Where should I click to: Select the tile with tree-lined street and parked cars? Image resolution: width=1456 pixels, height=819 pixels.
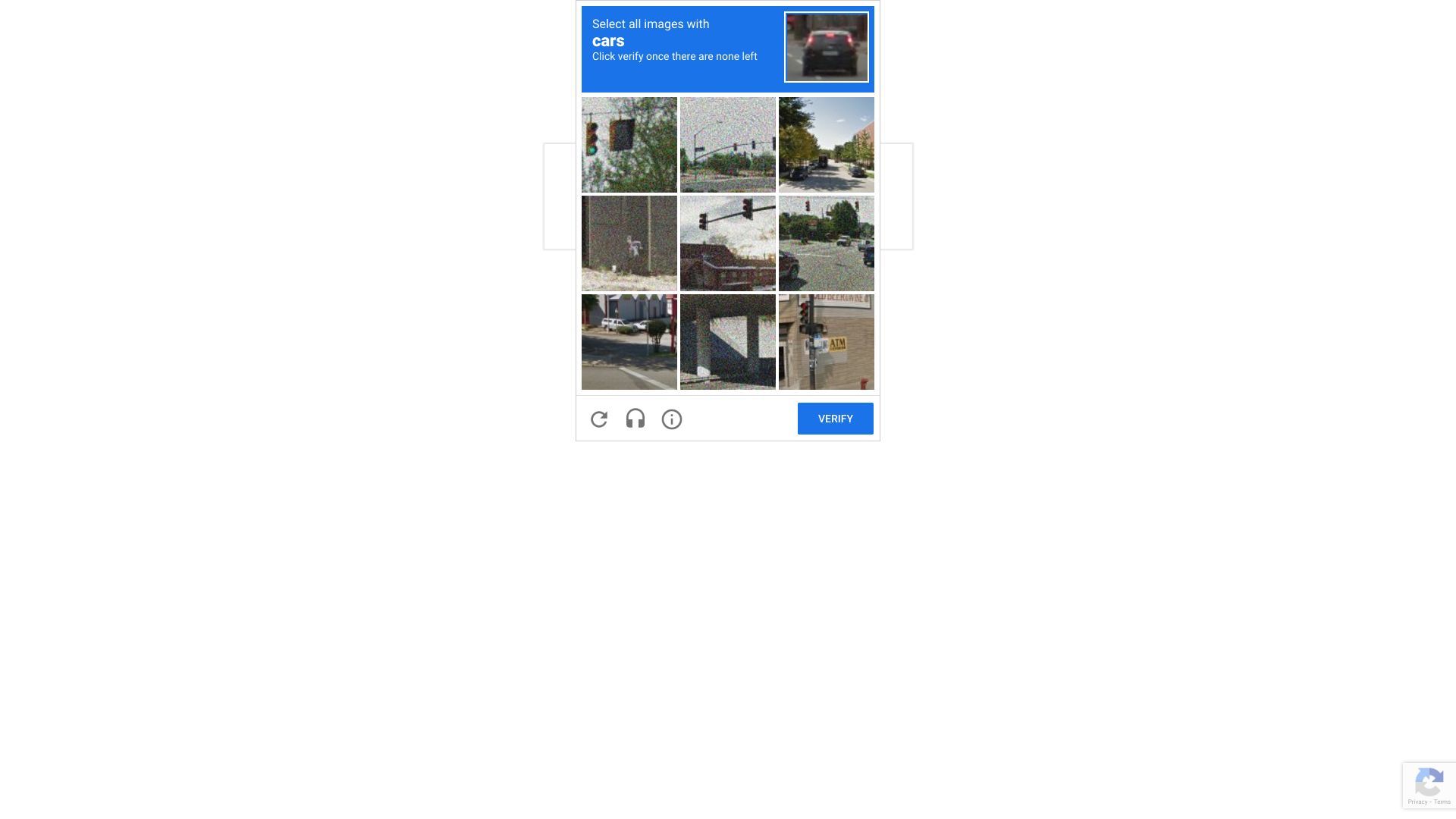pyautogui.click(x=826, y=145)
